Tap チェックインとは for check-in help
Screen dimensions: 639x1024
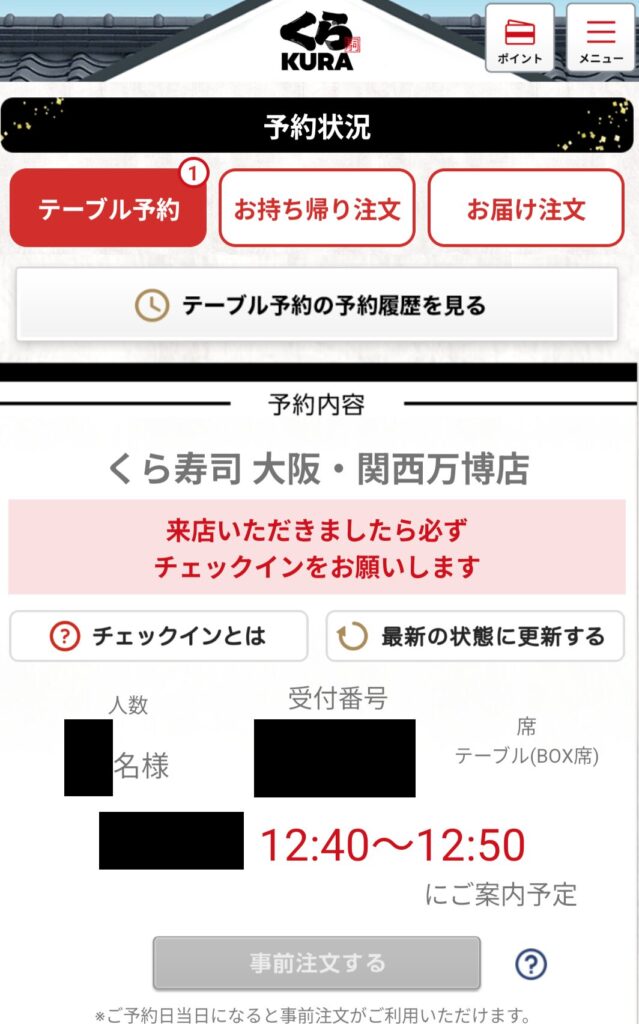click(159, 636)
